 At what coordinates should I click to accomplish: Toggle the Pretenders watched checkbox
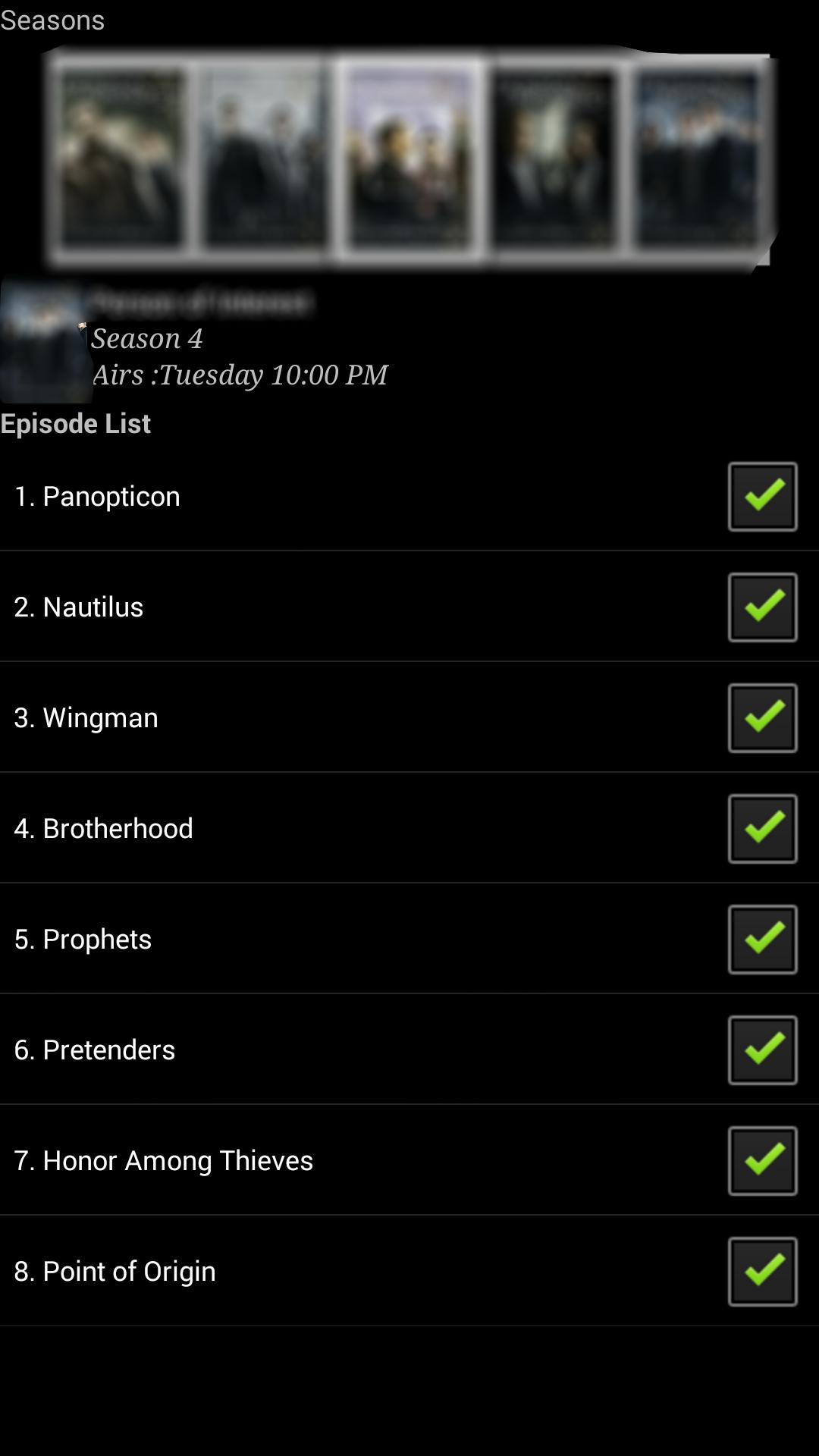tap(762, 1050)
